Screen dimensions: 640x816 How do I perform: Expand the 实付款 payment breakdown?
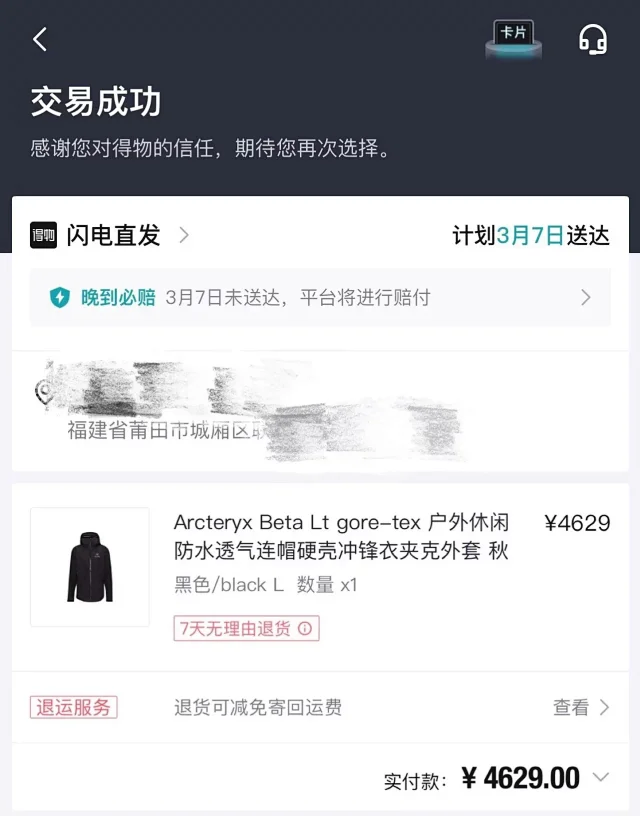(x=600, y=777)
